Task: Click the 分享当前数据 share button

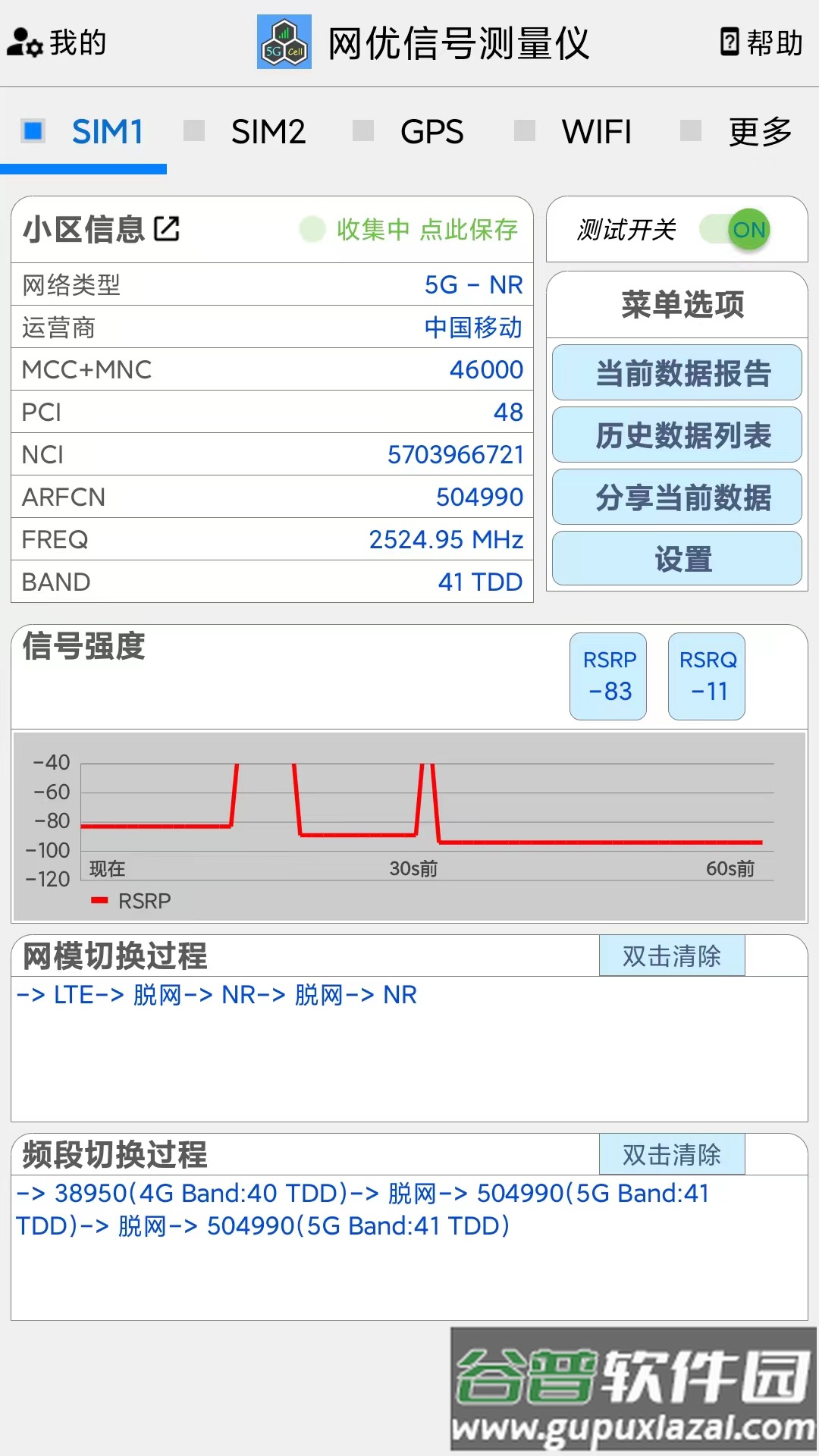Action: click(676, 497)
